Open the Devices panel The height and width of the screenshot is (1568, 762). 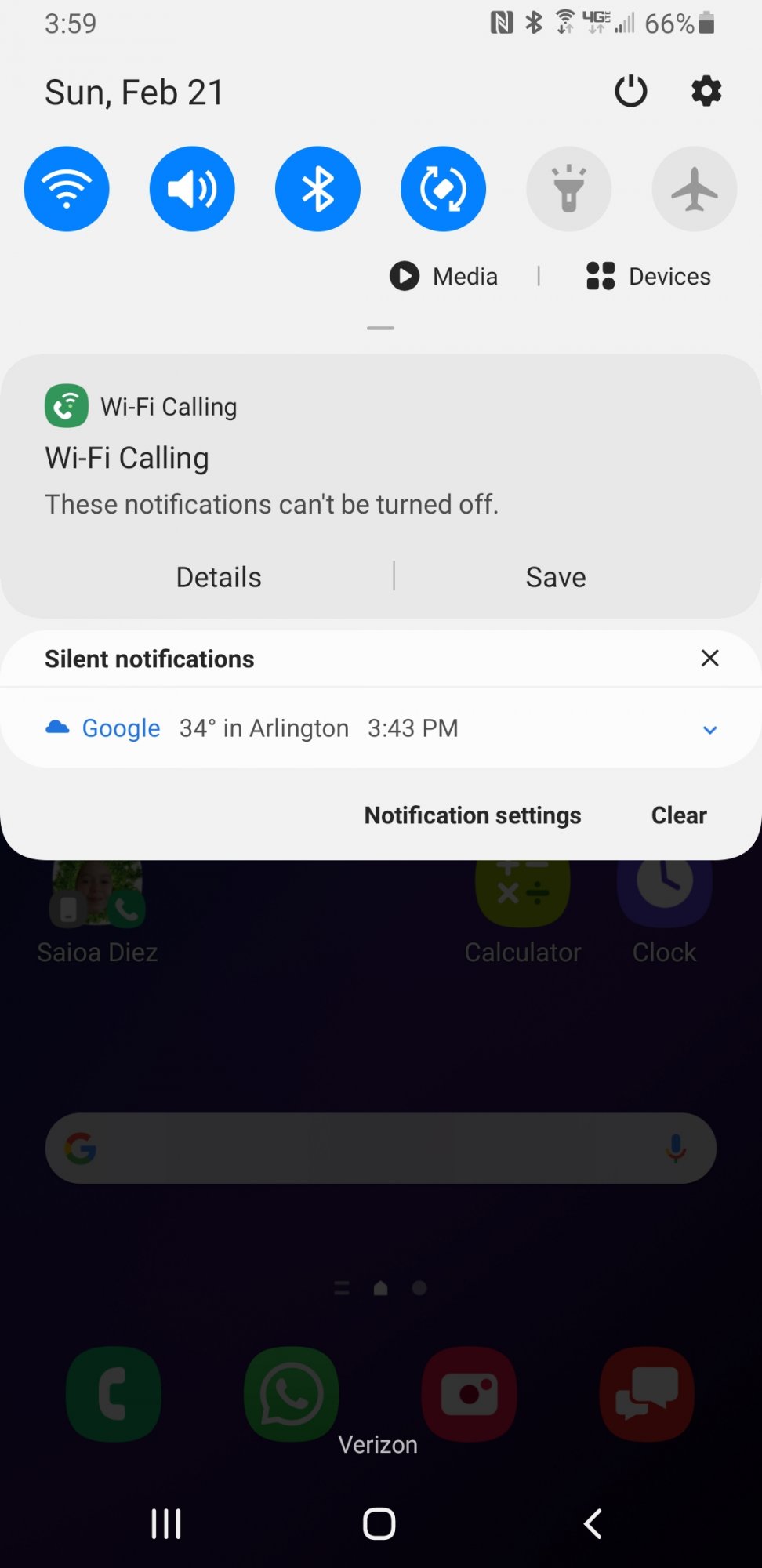coord(648,276)
